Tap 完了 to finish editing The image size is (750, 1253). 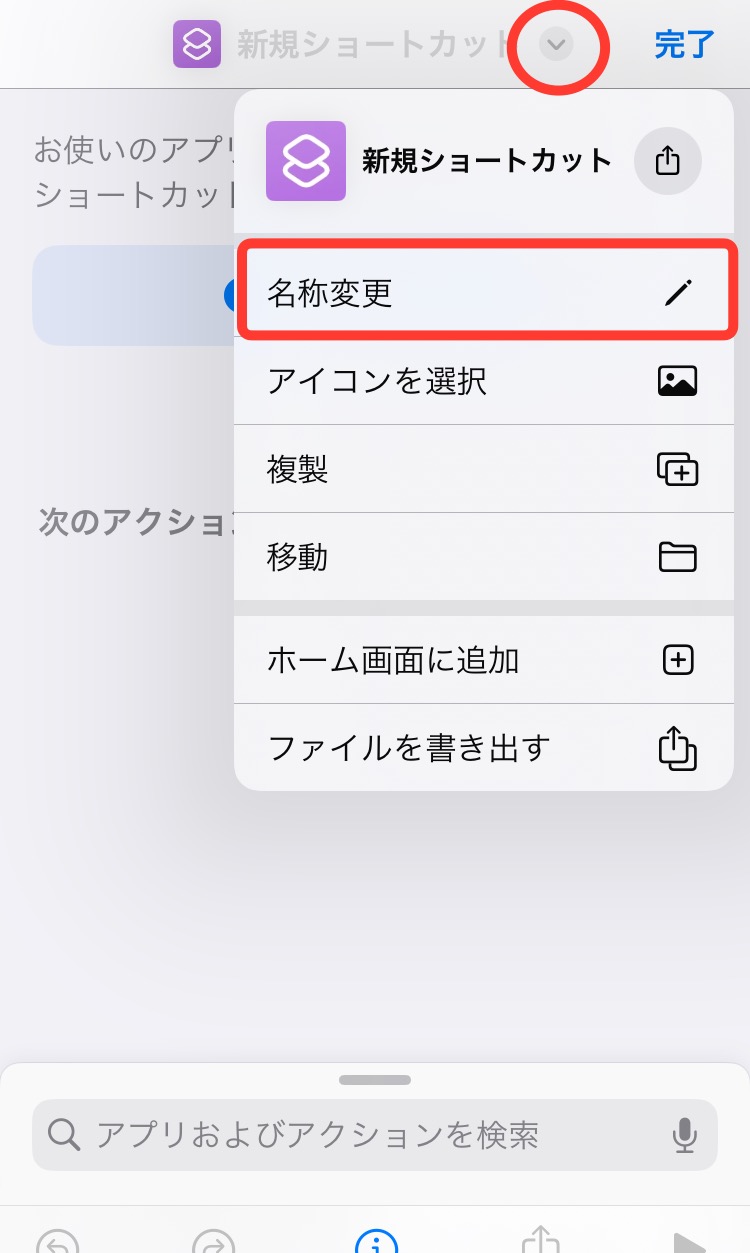pyautogui.click(x=684, y=44)
